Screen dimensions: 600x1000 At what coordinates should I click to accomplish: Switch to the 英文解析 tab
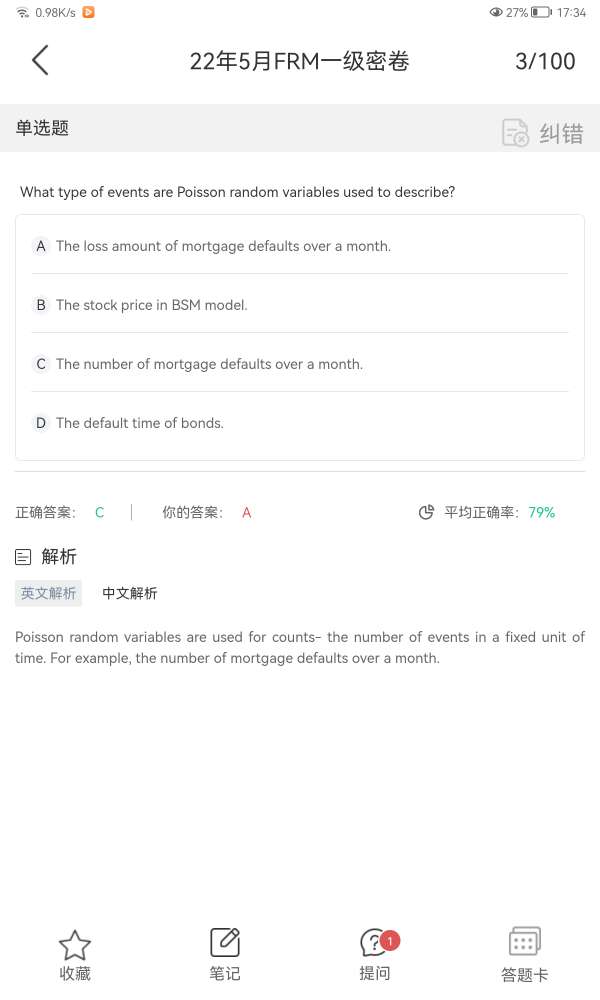point(48,593)
